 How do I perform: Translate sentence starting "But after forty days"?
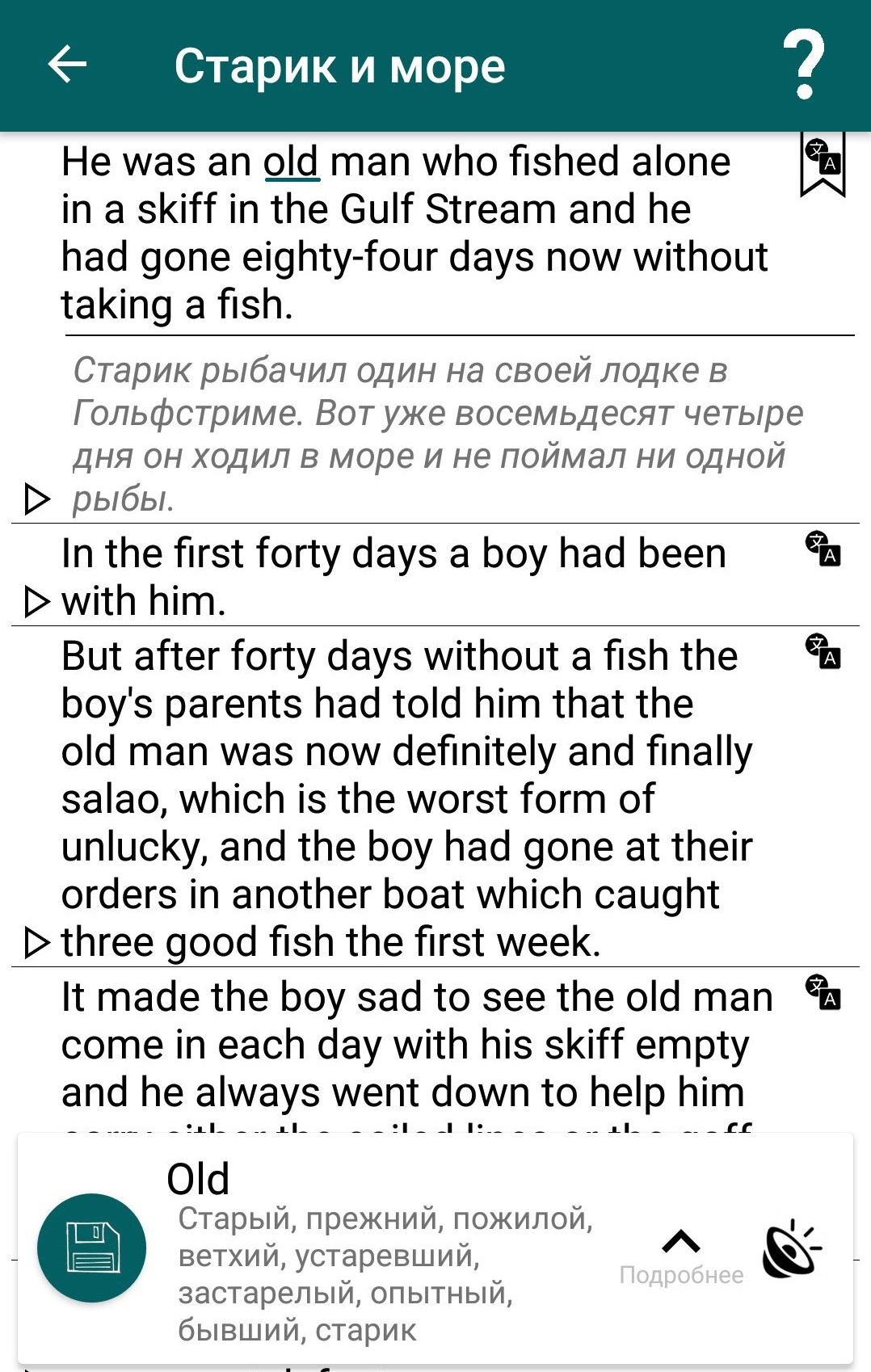point(823,651)
